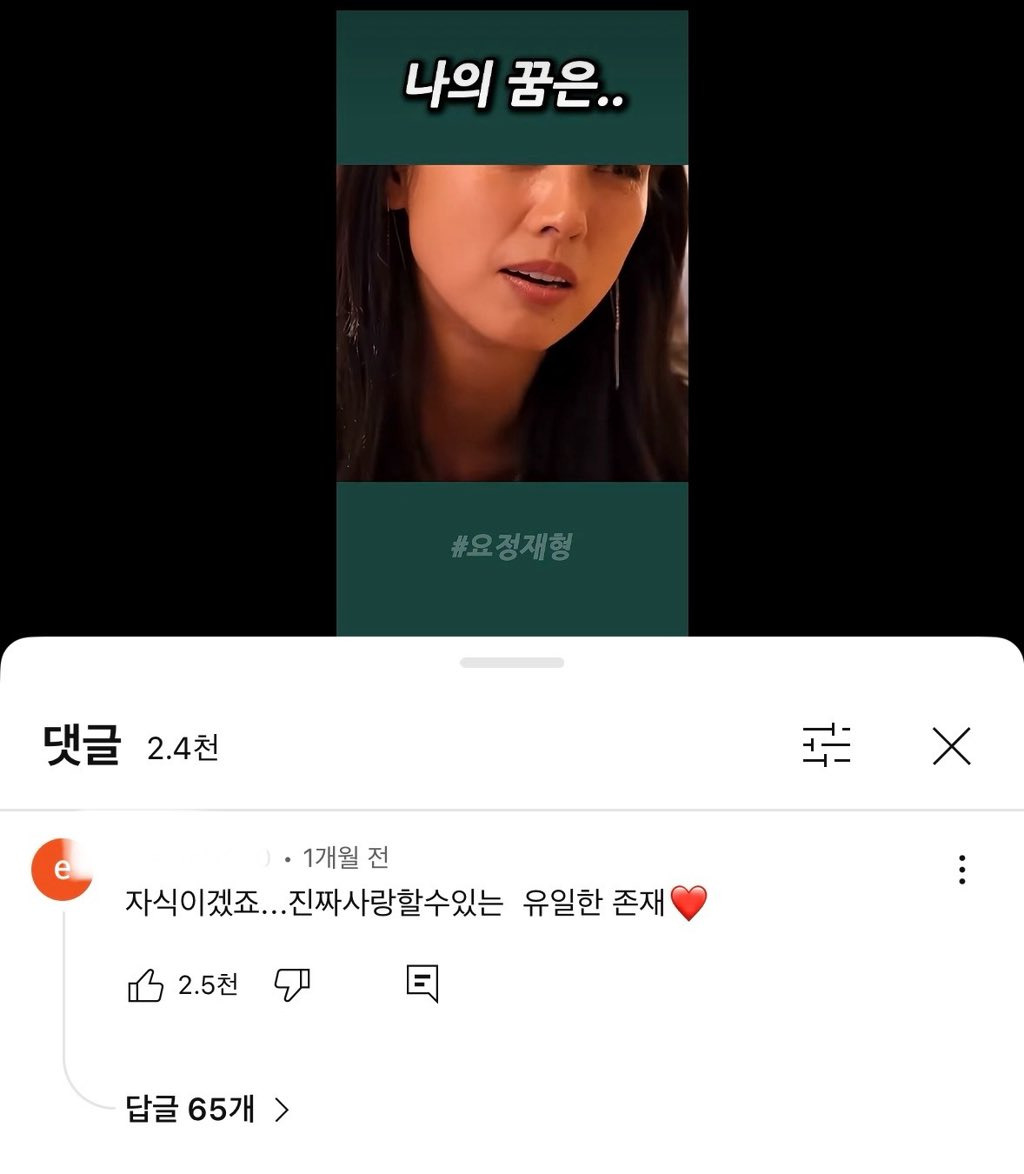1024x1174 pixels.
Task: Open the comment sort and filter options
Action: 827,746
